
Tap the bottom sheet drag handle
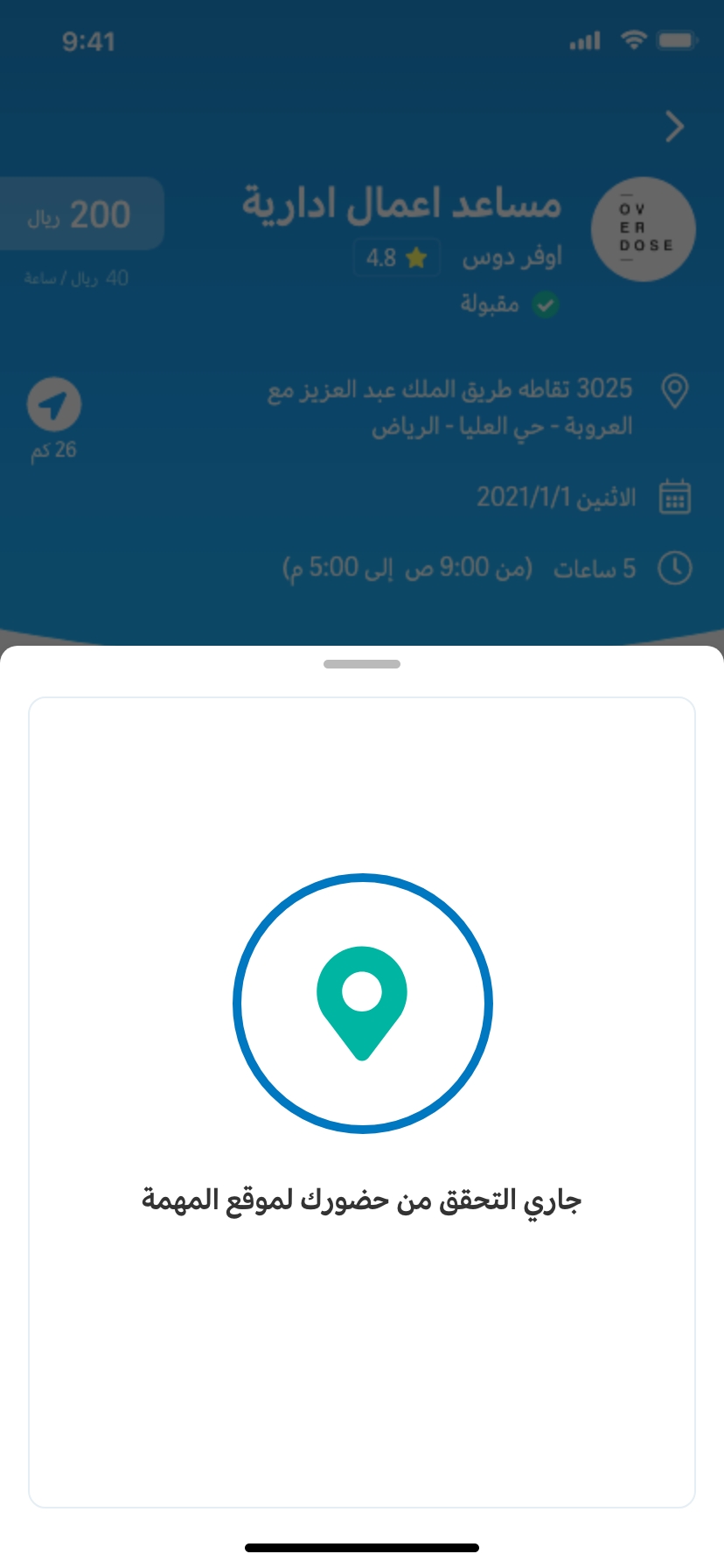tap(362, 664)
